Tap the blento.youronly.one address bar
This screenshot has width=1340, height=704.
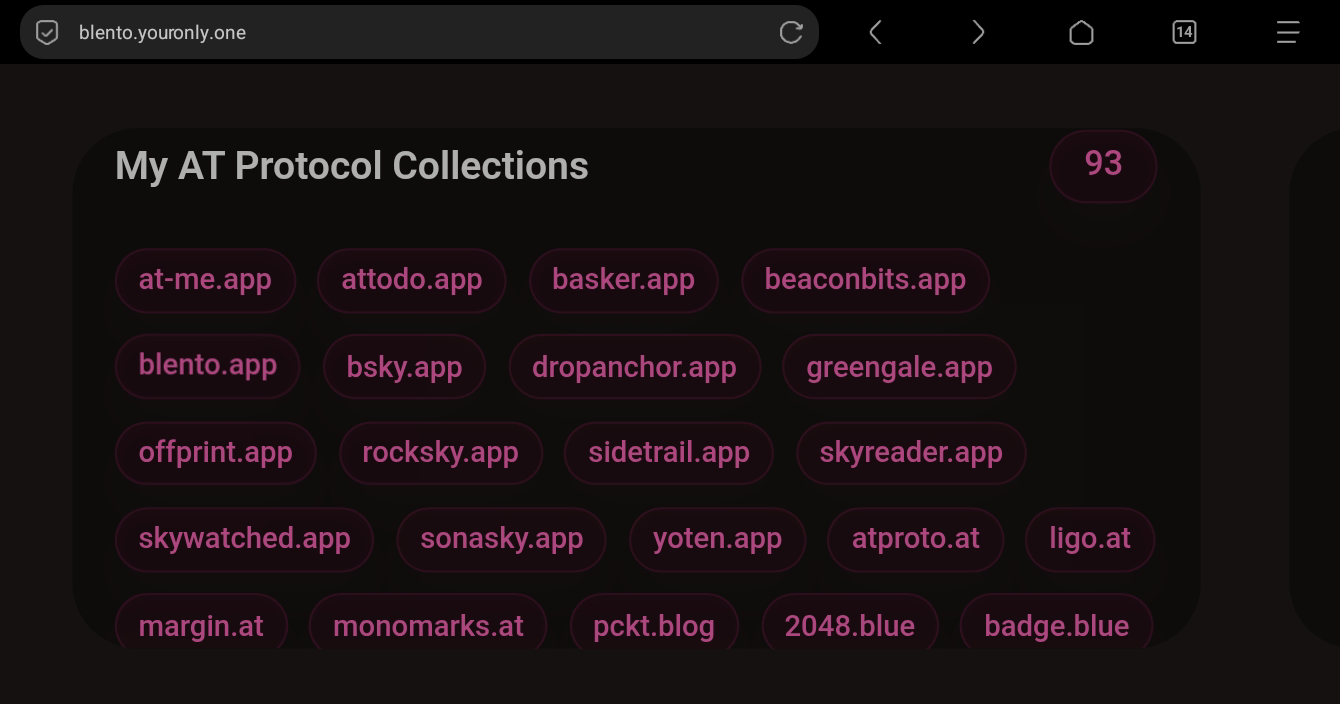[400, 32]
